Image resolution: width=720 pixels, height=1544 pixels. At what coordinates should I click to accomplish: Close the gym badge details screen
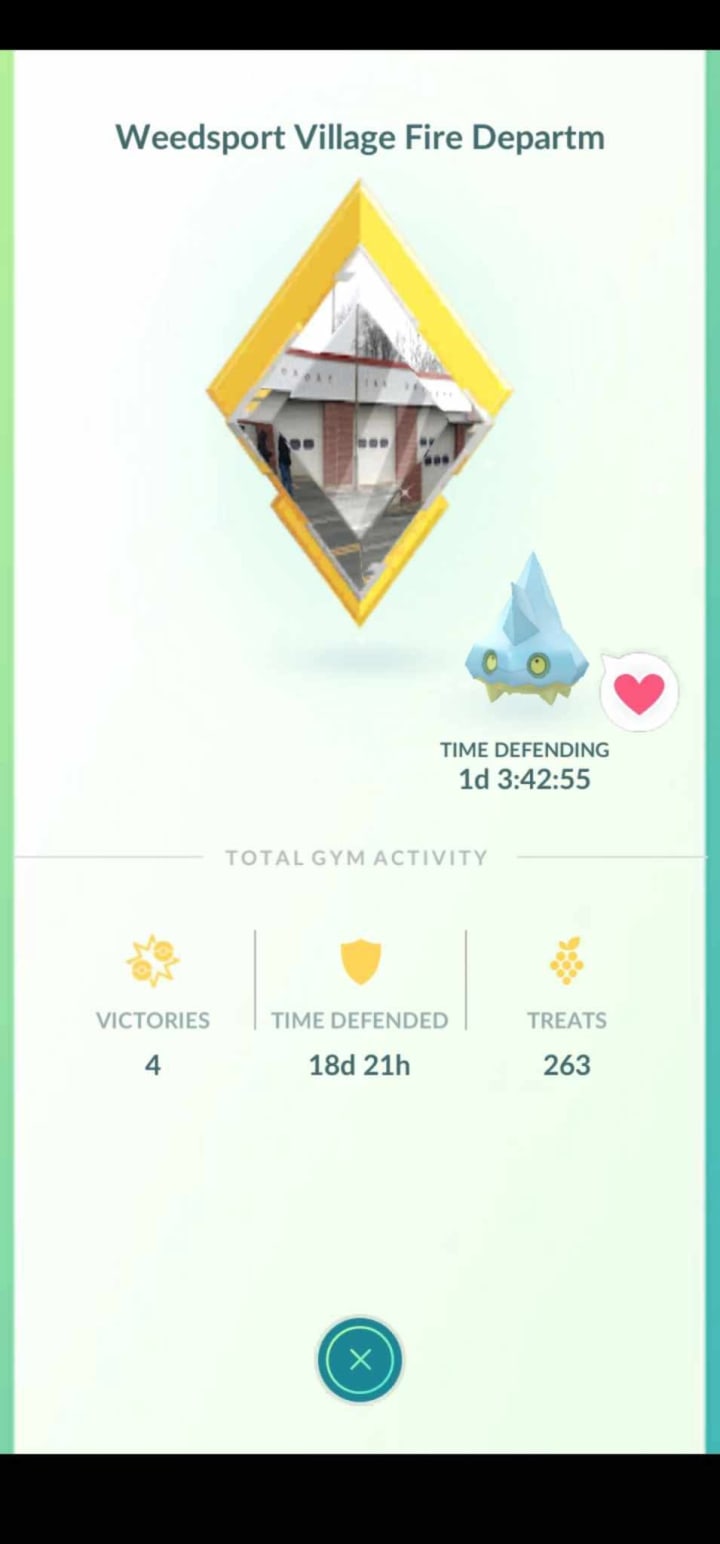360,1360
